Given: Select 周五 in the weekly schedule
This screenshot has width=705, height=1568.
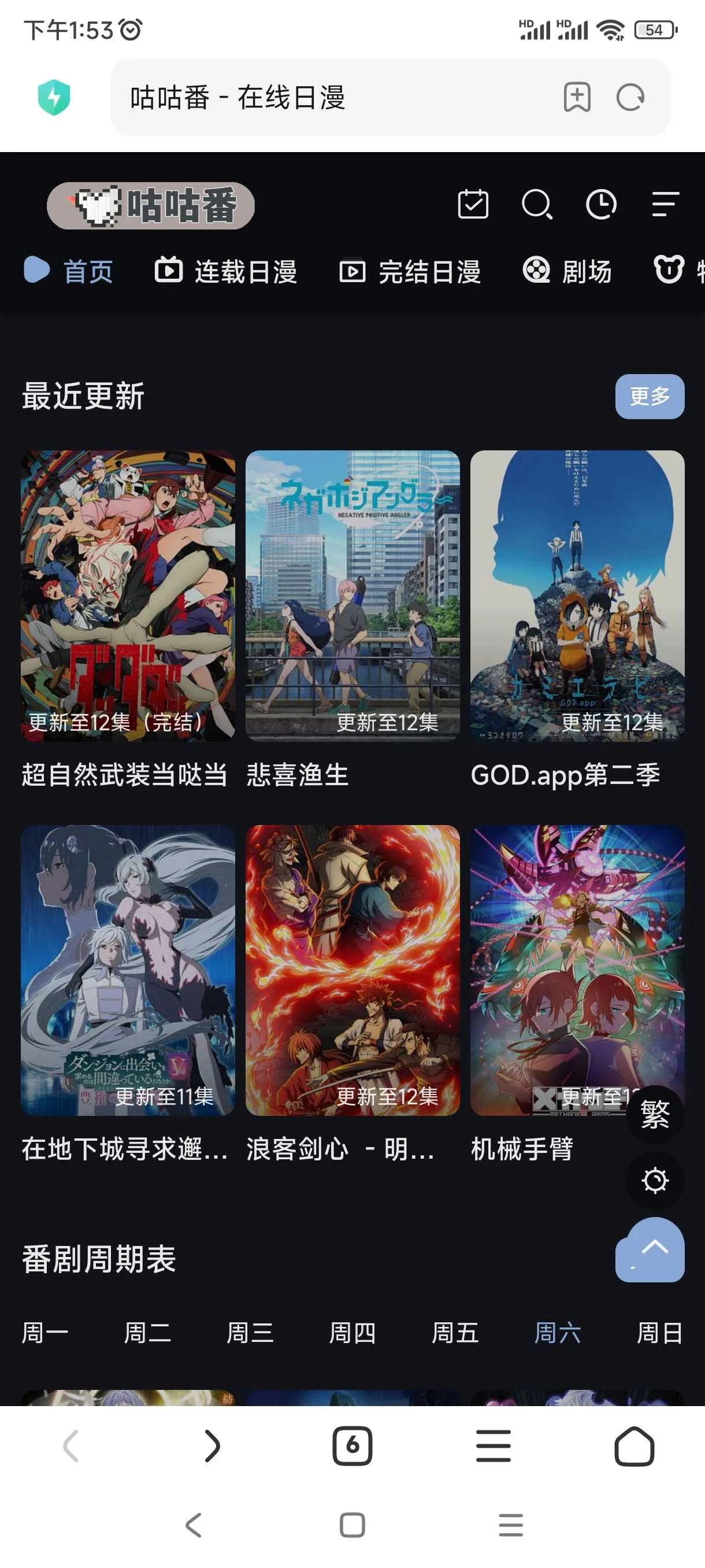Looking at the screenshot, I should [x=454, y=1333].
